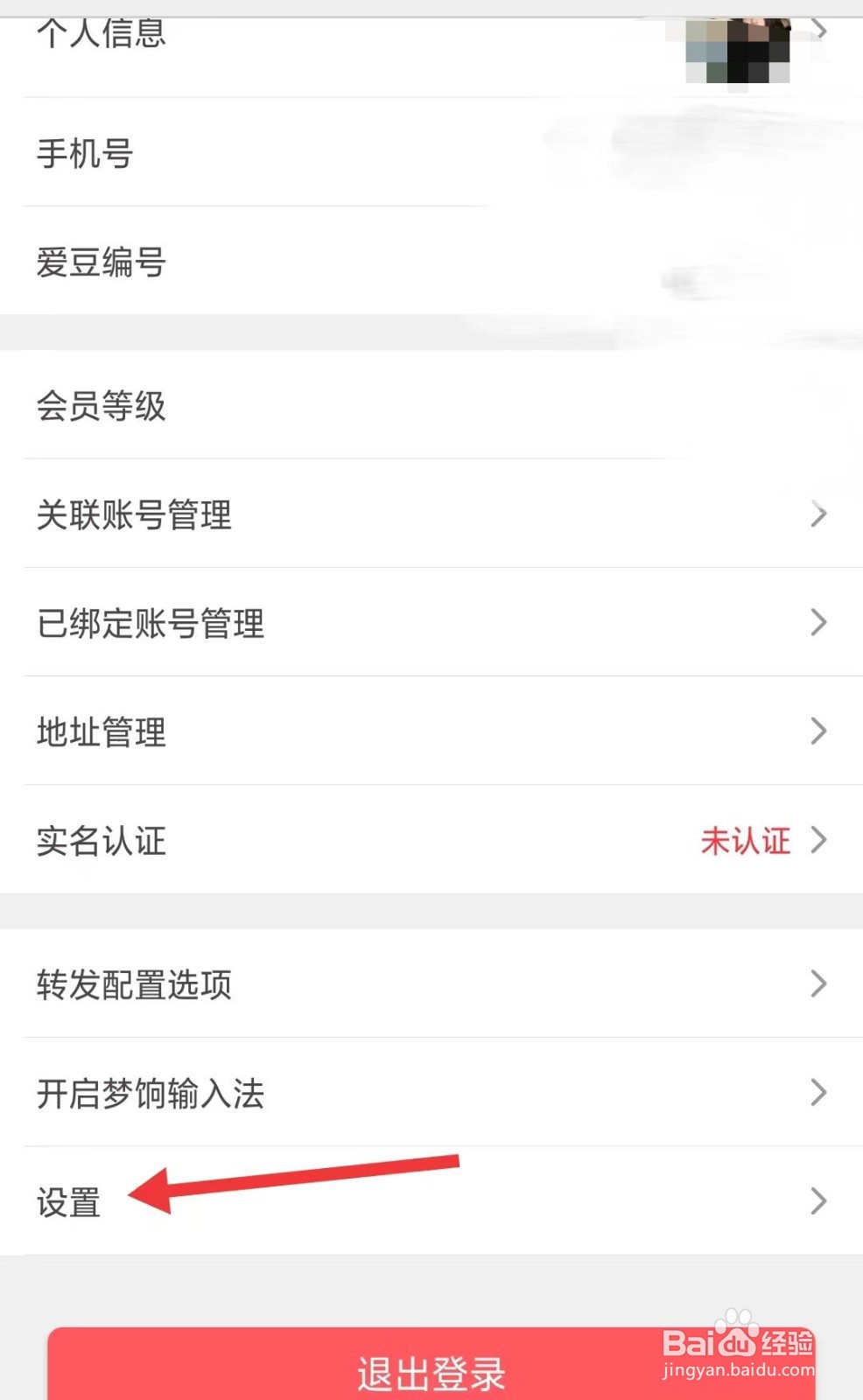Click the red 未认证 status label
Viewport: 863px width, 1400px height.
coord(746,840)
